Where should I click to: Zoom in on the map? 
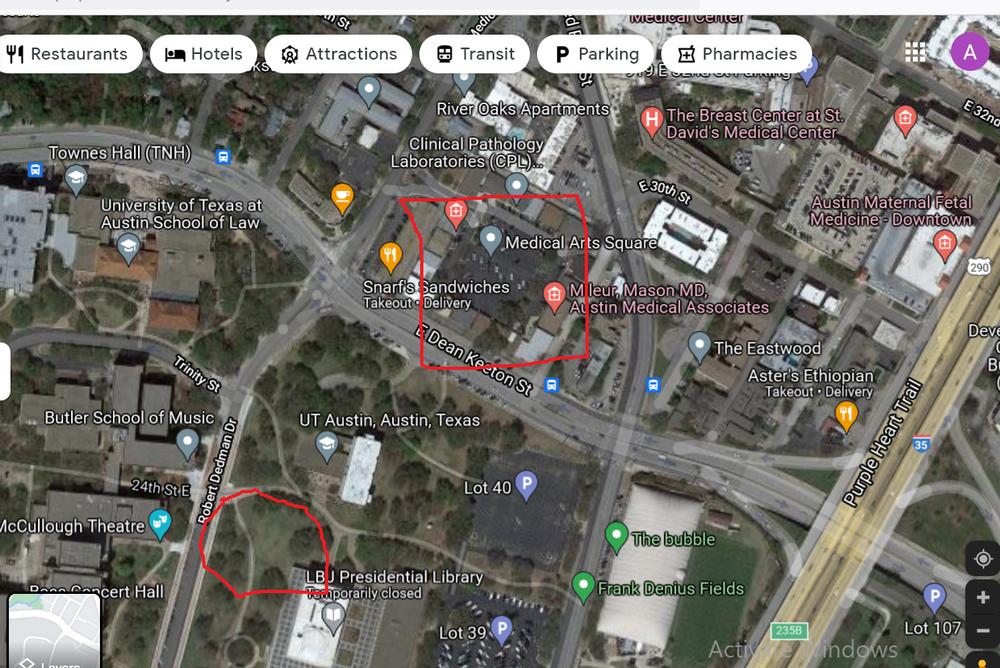(982, 598)
